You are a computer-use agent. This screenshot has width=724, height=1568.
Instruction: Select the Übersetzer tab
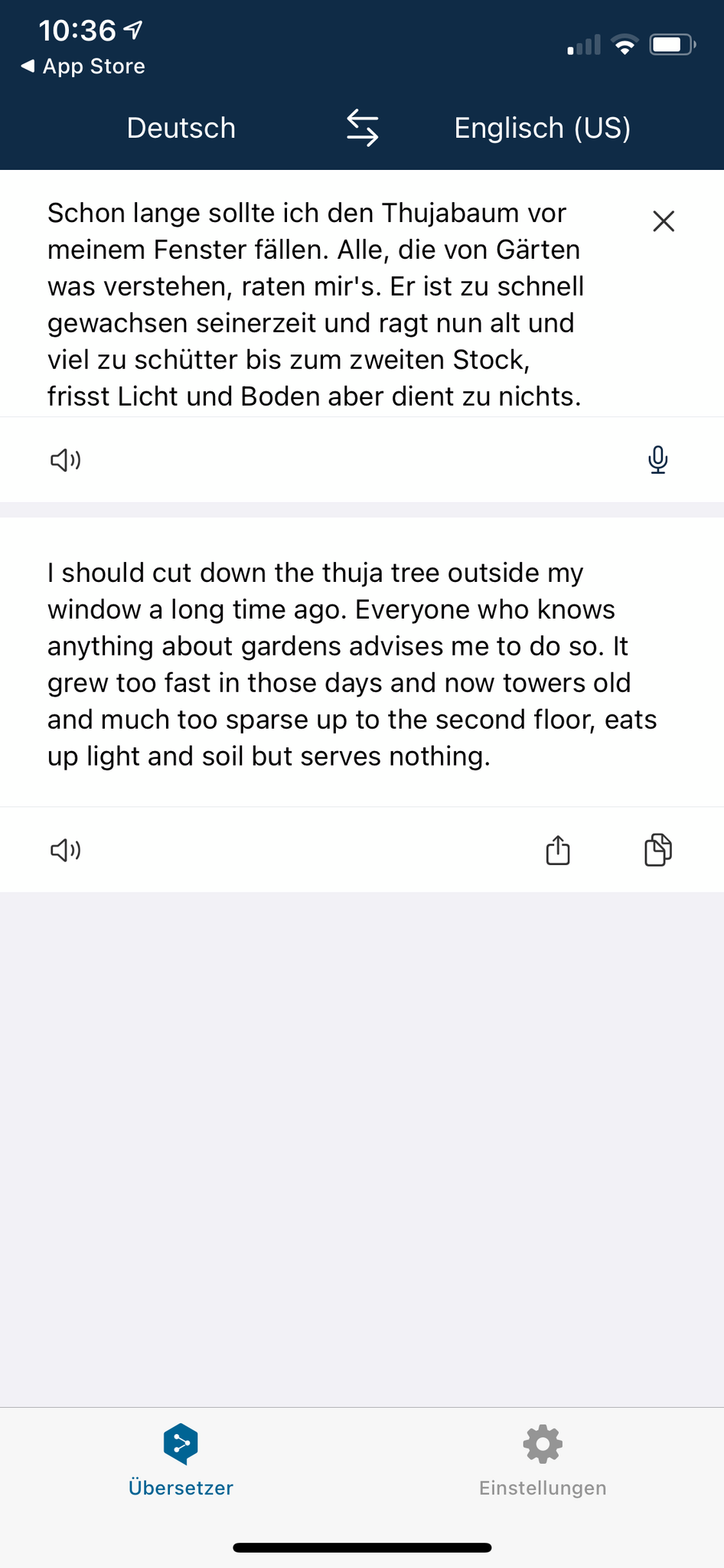(181, 1460)
